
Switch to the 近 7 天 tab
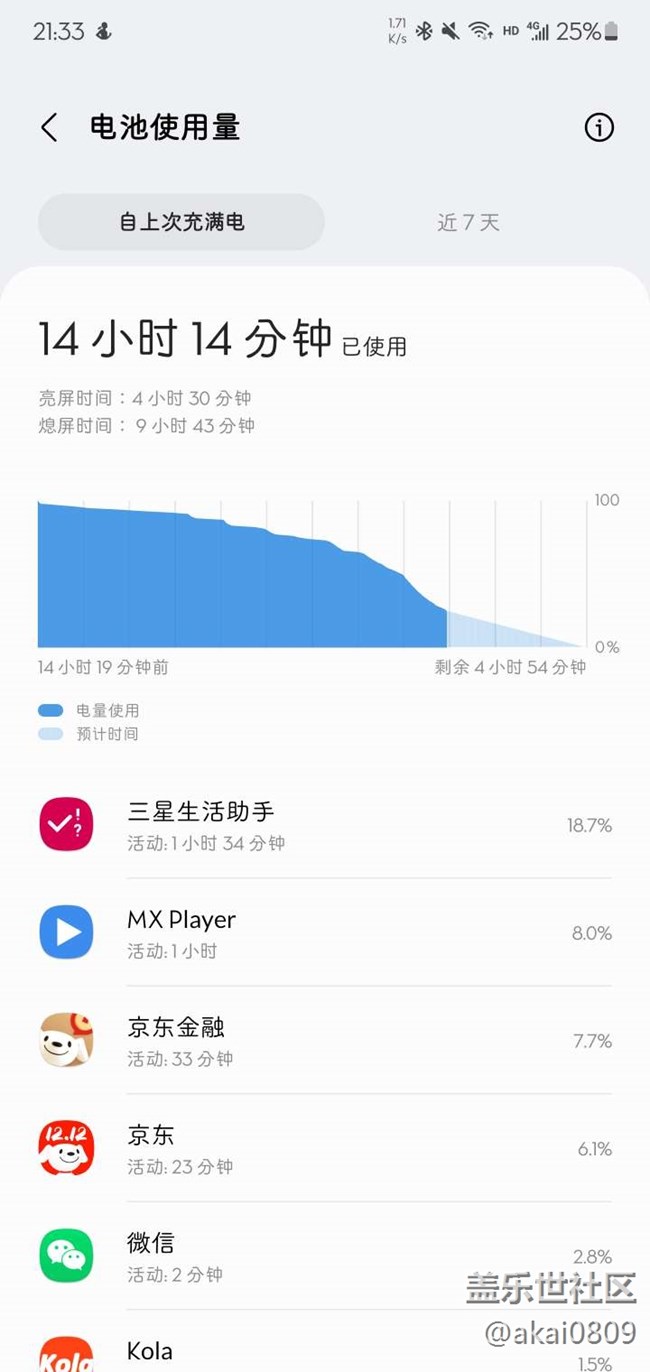click(468, 222)
